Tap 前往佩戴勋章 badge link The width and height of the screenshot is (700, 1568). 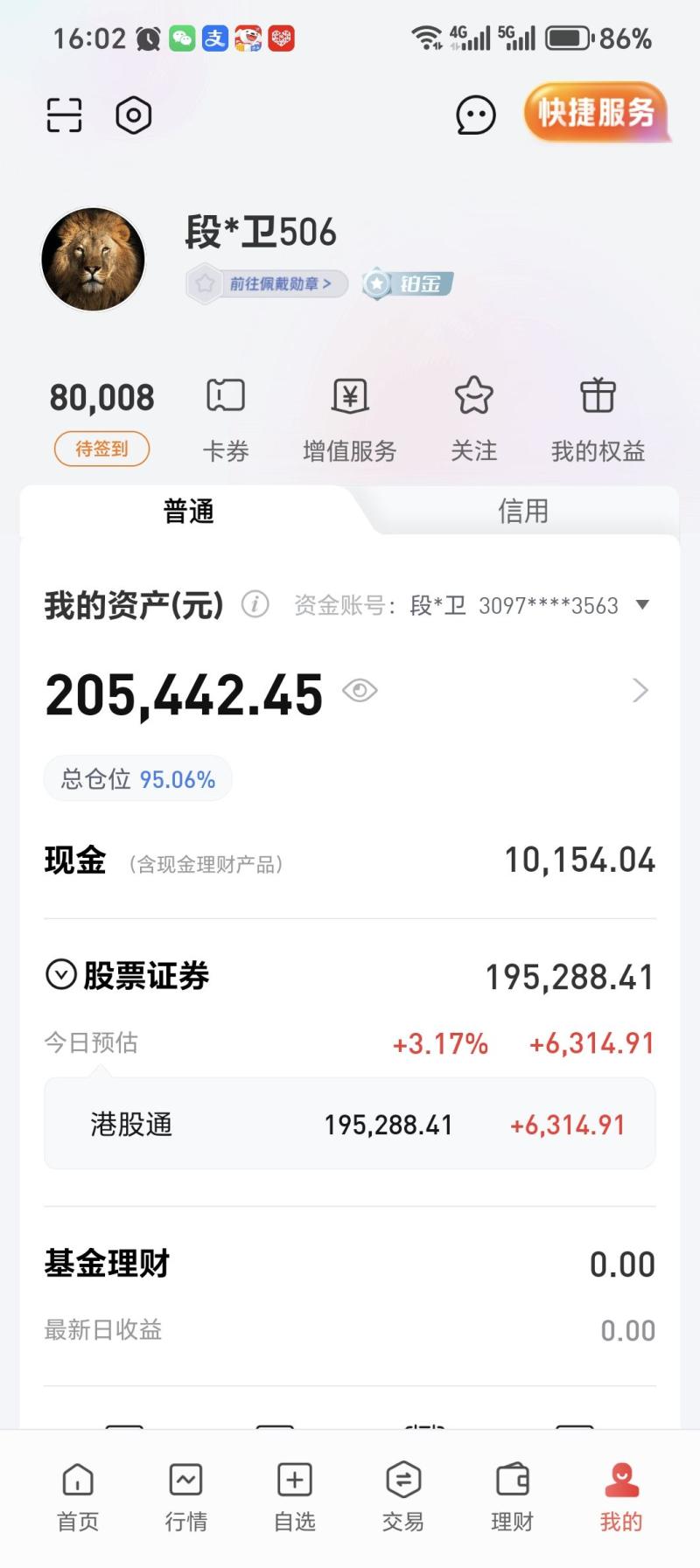(268, 283)
